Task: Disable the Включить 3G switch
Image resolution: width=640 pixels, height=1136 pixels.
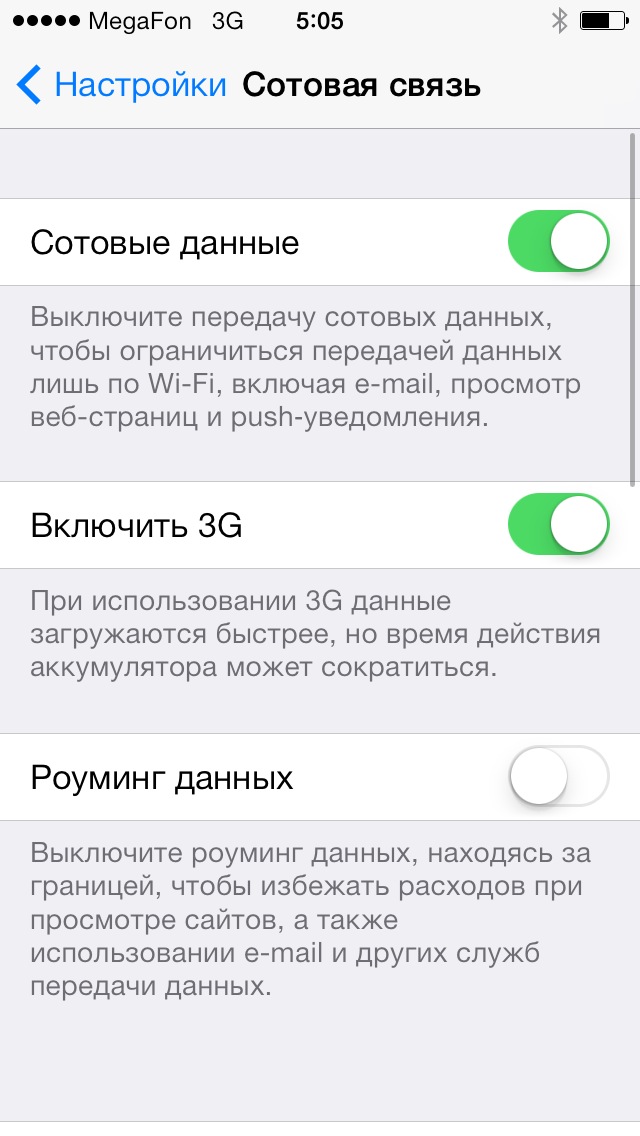Action: (x=558, y=525)
